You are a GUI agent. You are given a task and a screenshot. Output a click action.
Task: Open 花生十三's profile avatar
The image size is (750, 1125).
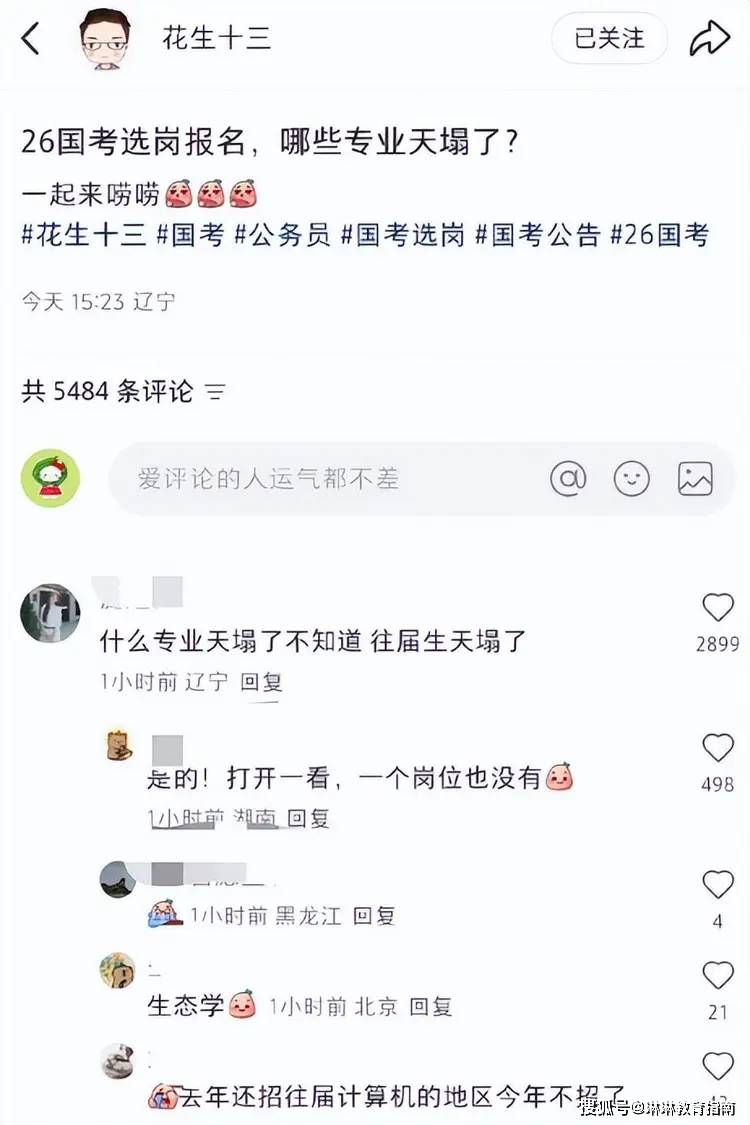105,39
